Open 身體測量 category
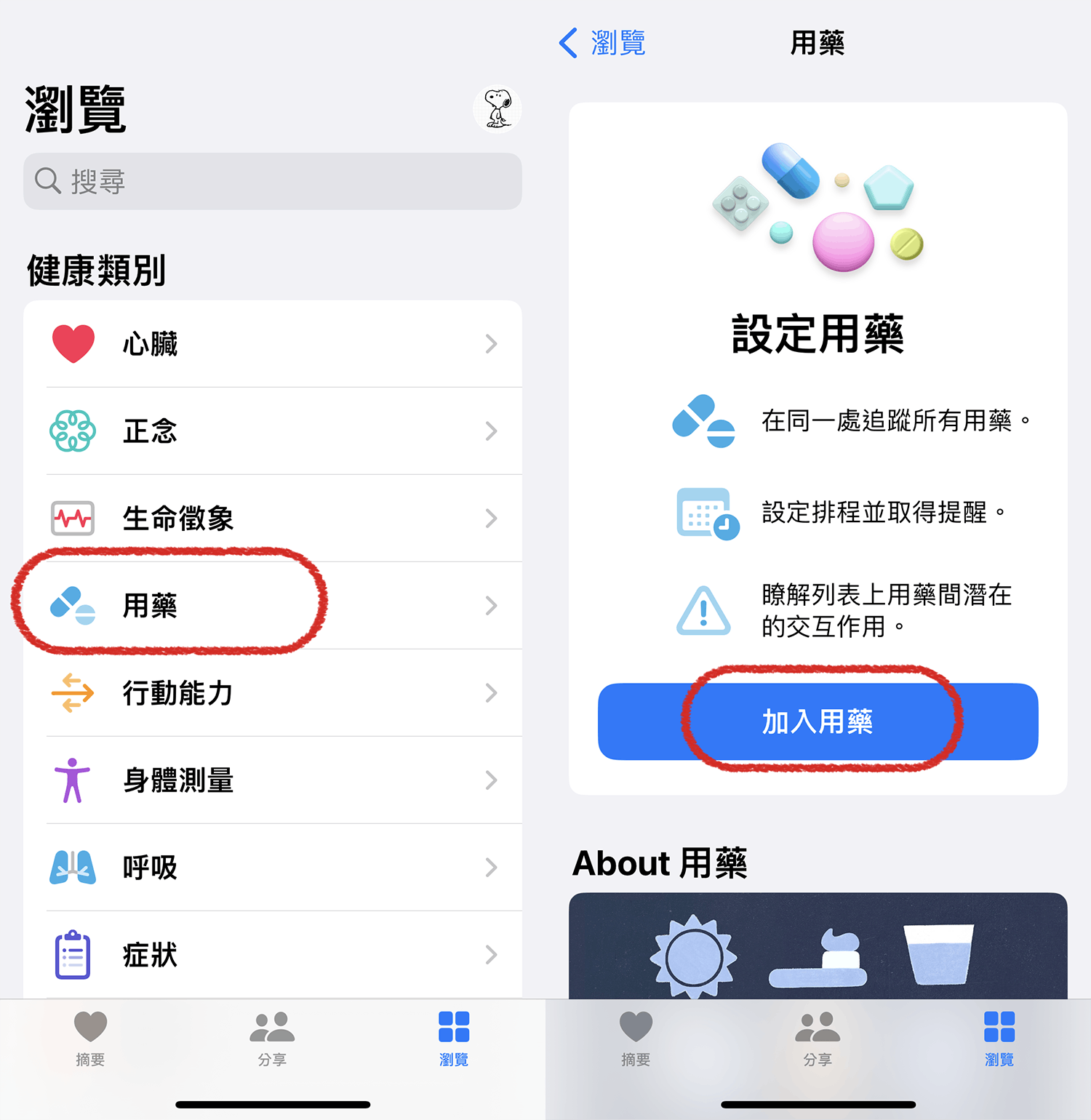The width and height of the screenshot is (1091, 1120). click(273, 780)
